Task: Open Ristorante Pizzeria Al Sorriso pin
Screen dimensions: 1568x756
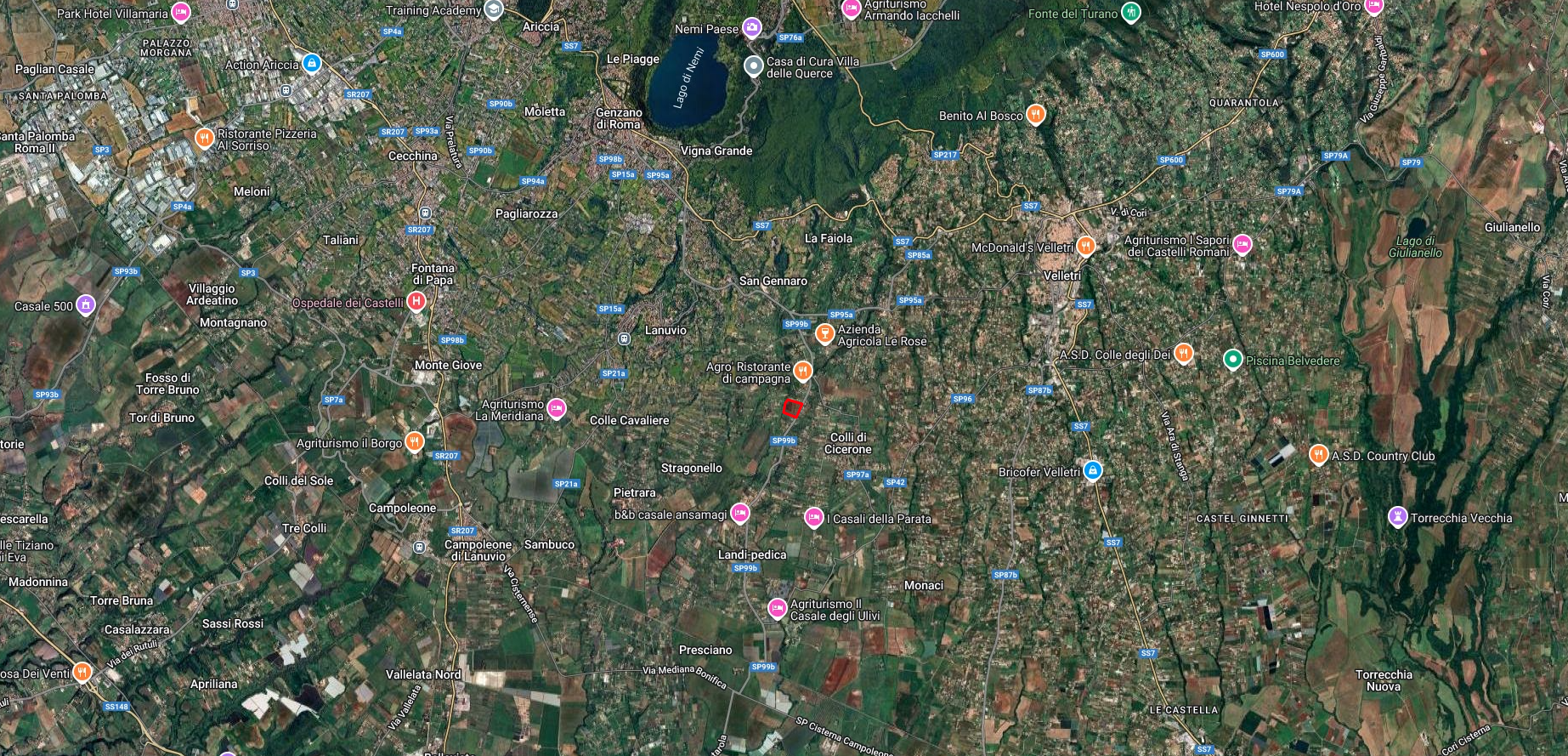Action: pyautogui.click(x=204, y=137)
